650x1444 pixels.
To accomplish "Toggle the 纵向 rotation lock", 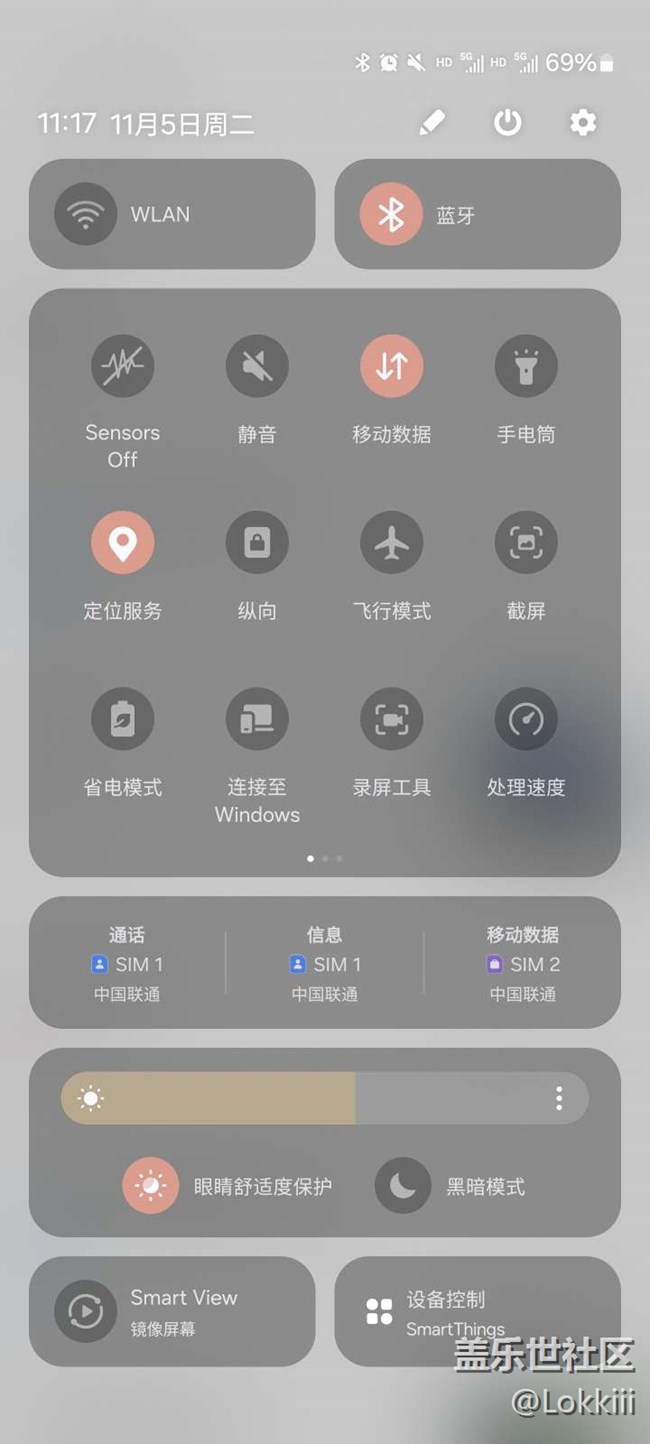I will pos(257,543).
